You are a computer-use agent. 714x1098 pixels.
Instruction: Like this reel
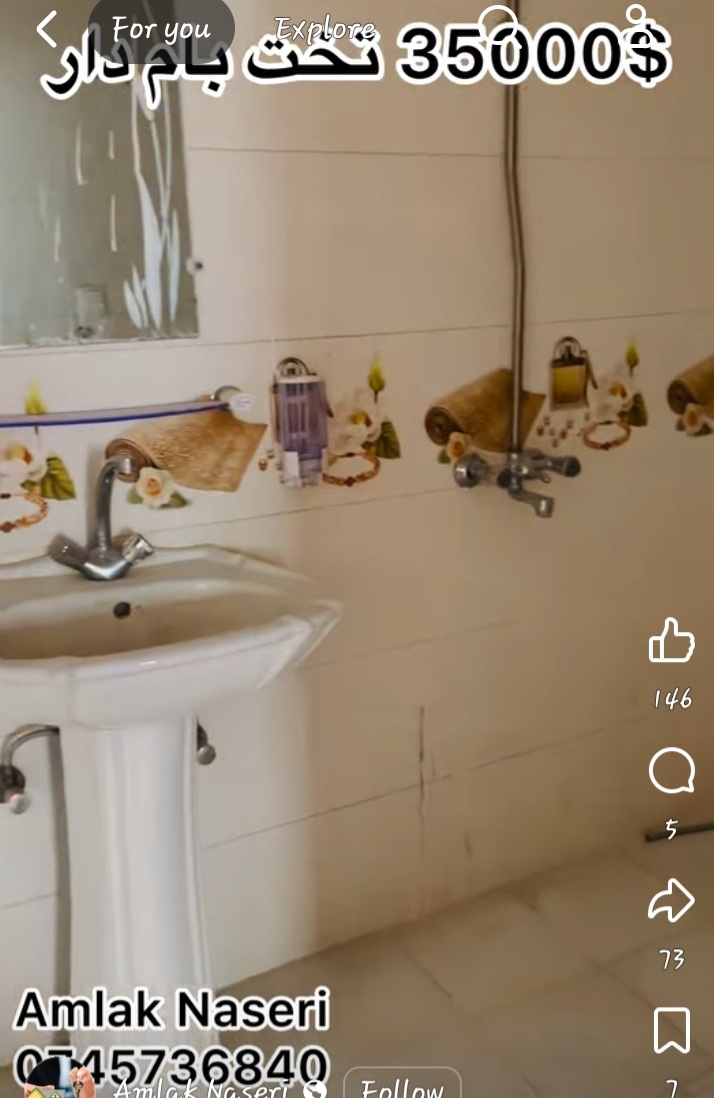(x=671, y=640)
